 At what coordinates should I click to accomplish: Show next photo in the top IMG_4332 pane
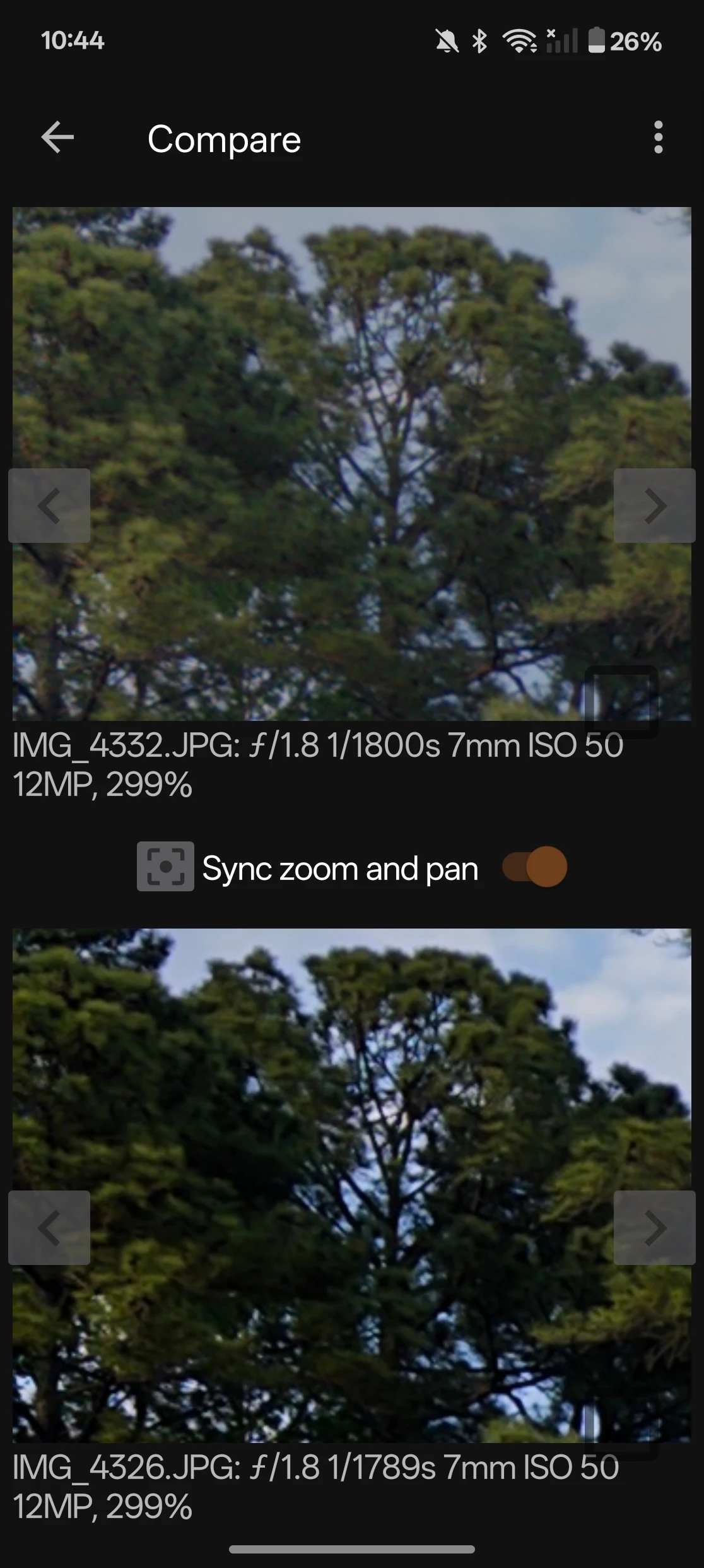pos(654,506)
